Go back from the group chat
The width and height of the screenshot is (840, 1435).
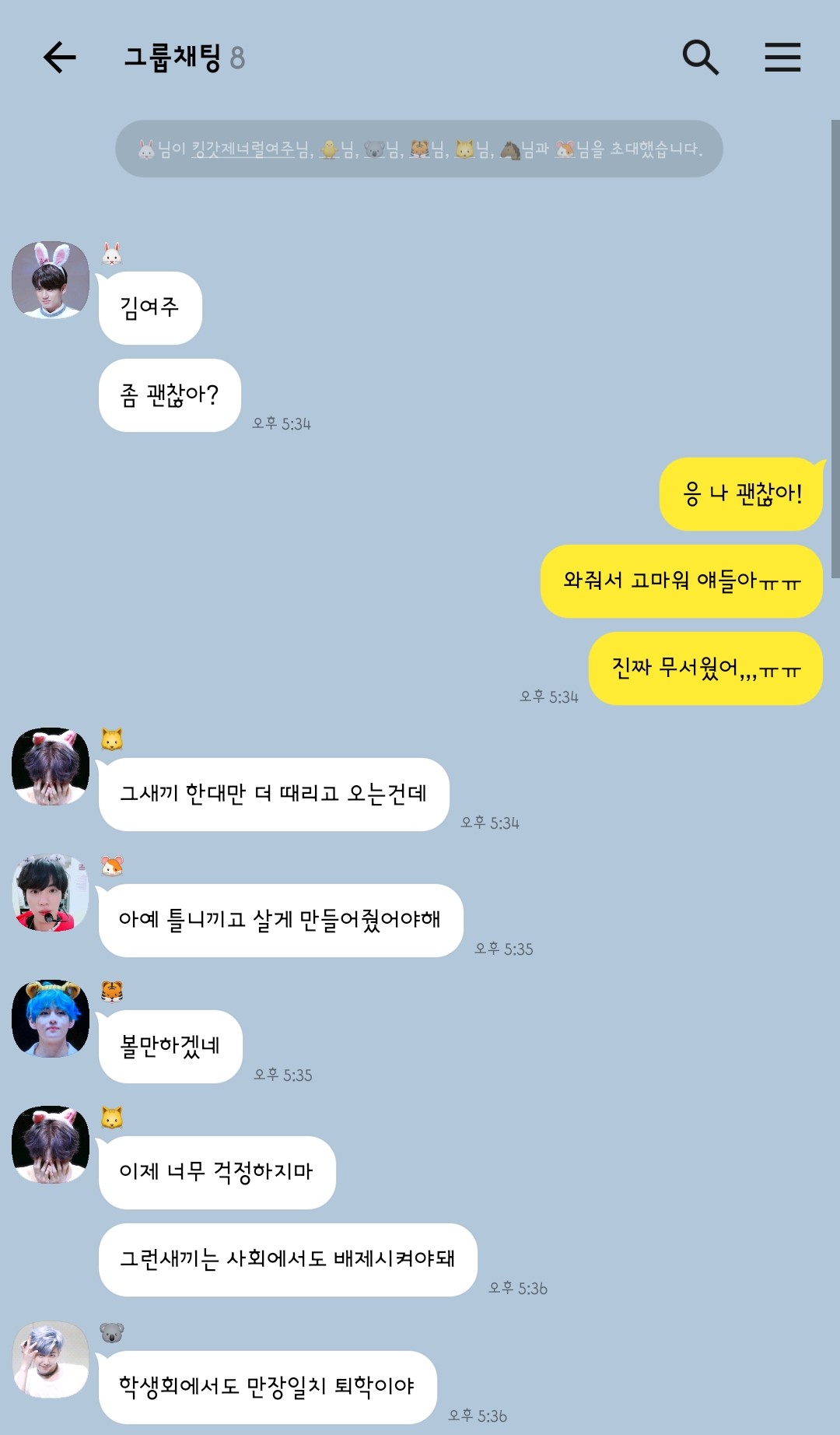pyautogui.click(x=59, y=58)
